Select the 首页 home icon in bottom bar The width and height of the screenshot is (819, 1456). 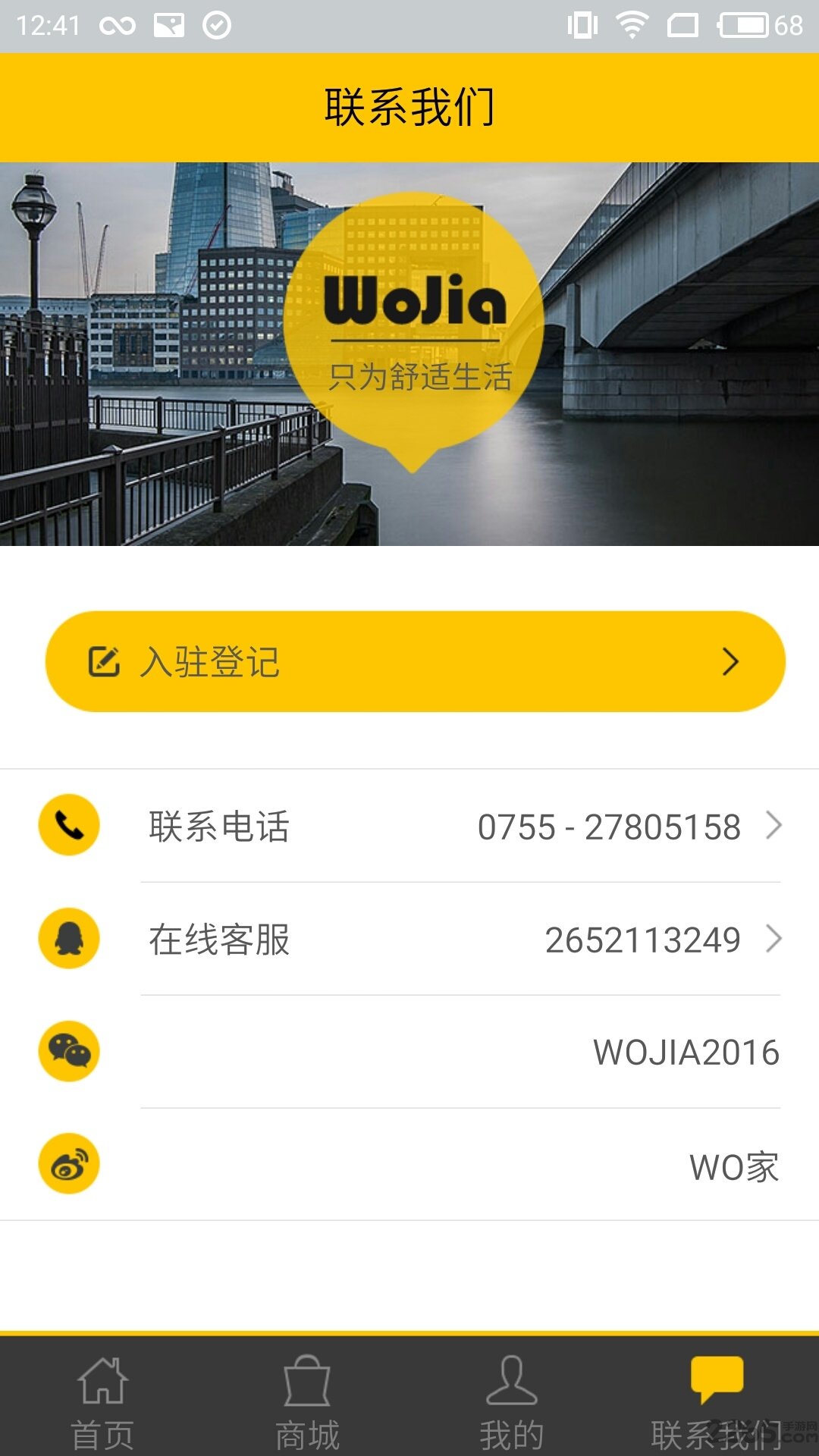point(102,1382)
